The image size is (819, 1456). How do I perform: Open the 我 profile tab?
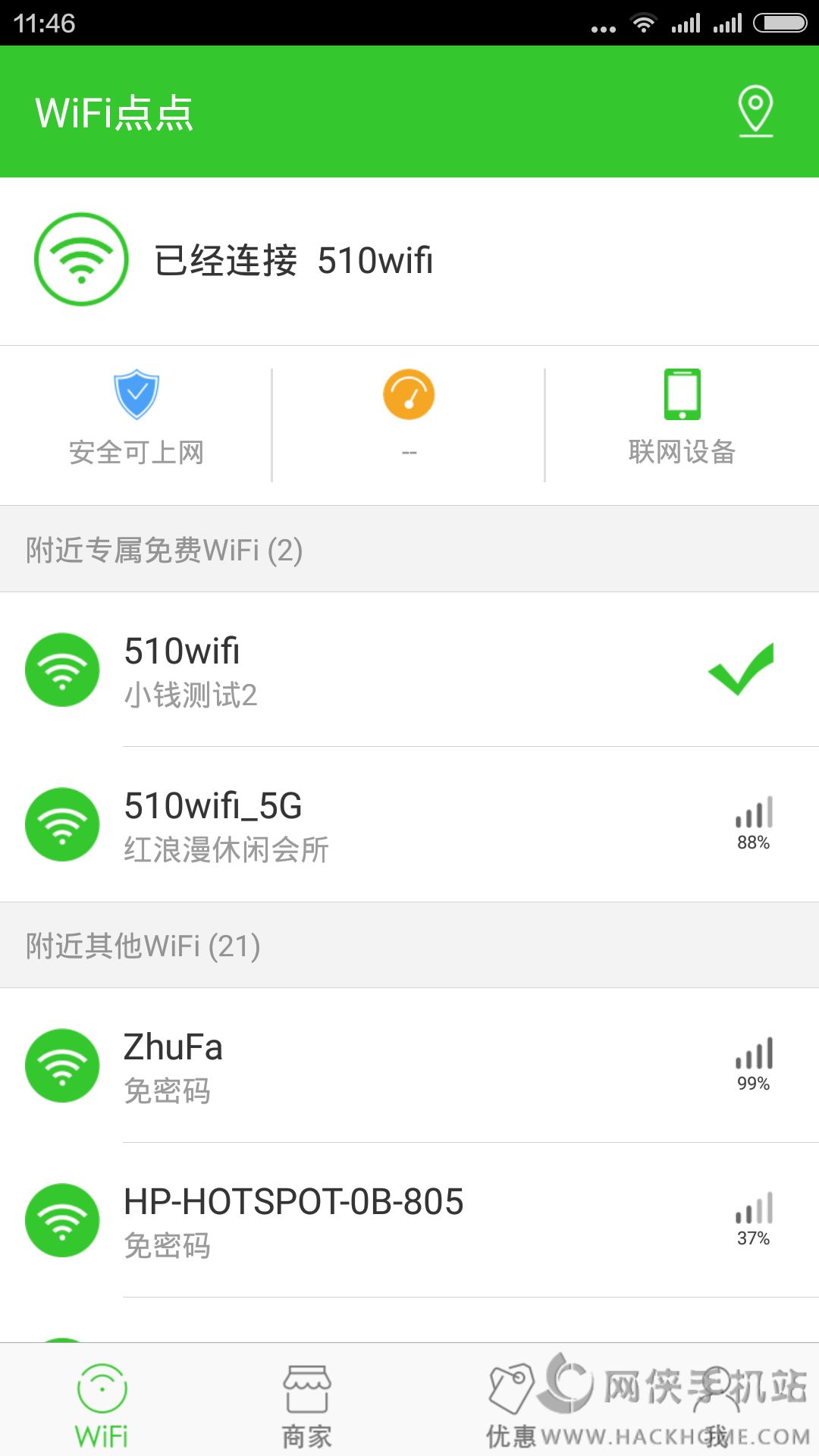point(716,1404)
